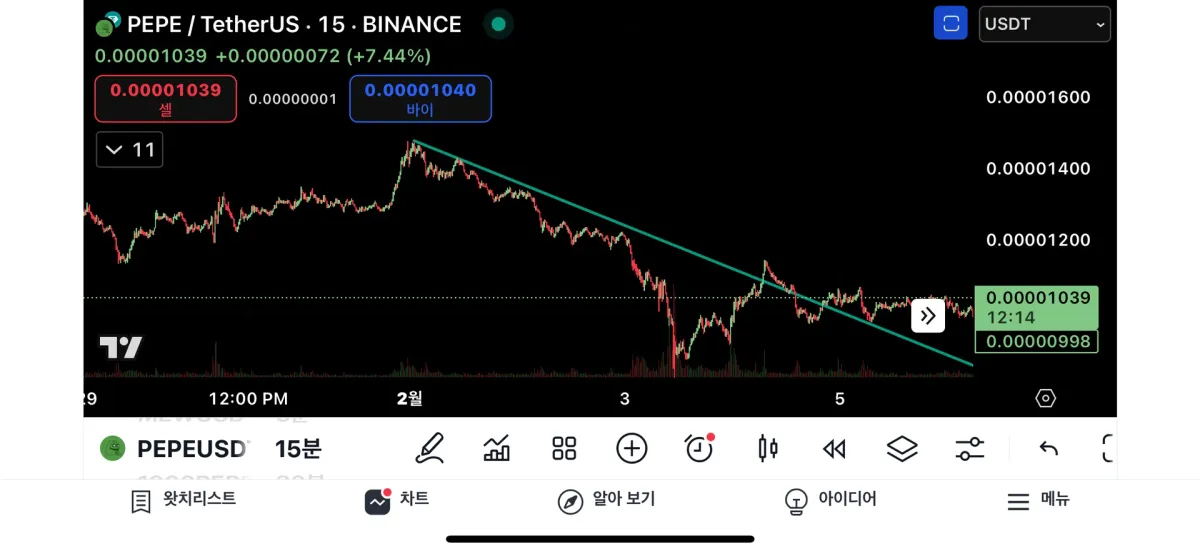Add a symbol with the plus icon
This screenshot has width=1200, height=554.
pos(632,448)
